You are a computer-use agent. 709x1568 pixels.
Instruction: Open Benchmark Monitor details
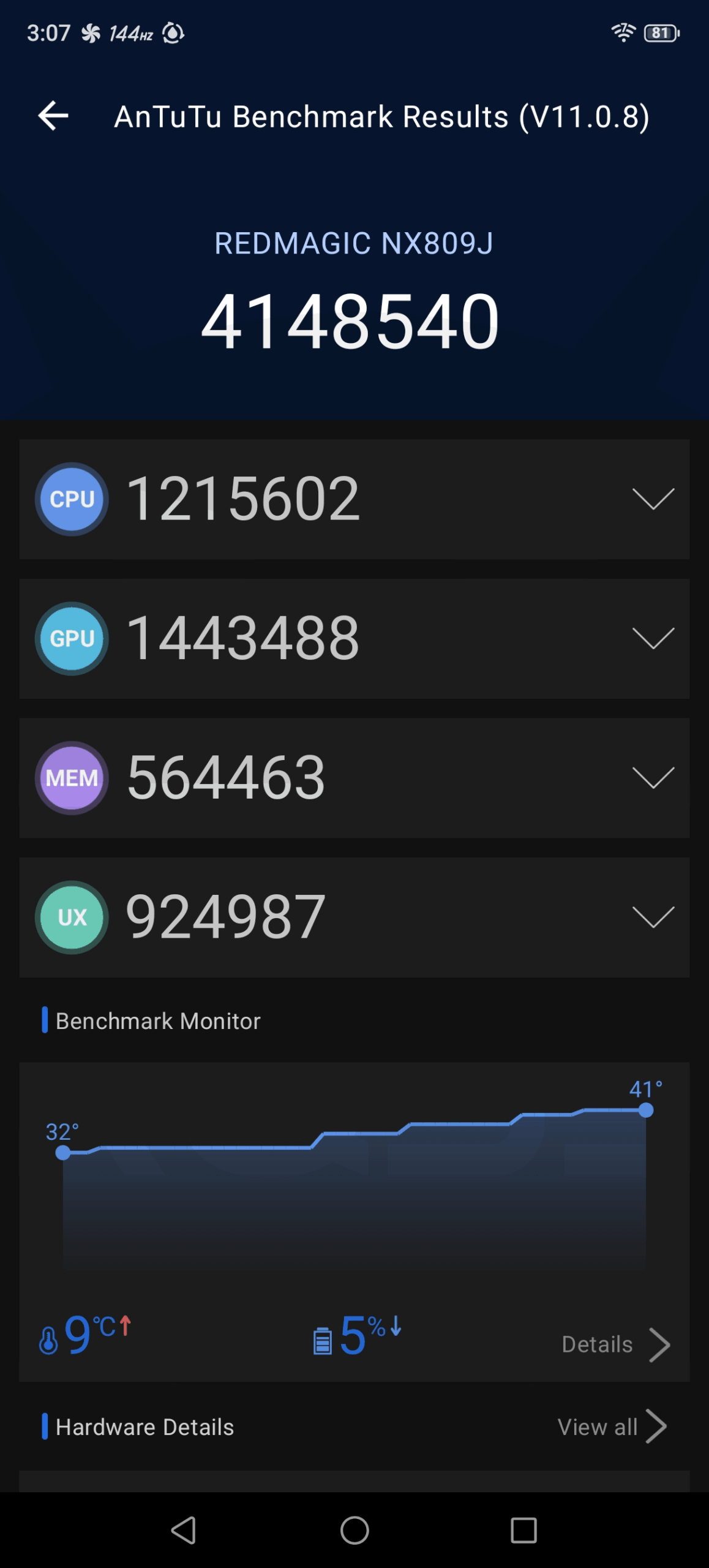point(615,1344)
